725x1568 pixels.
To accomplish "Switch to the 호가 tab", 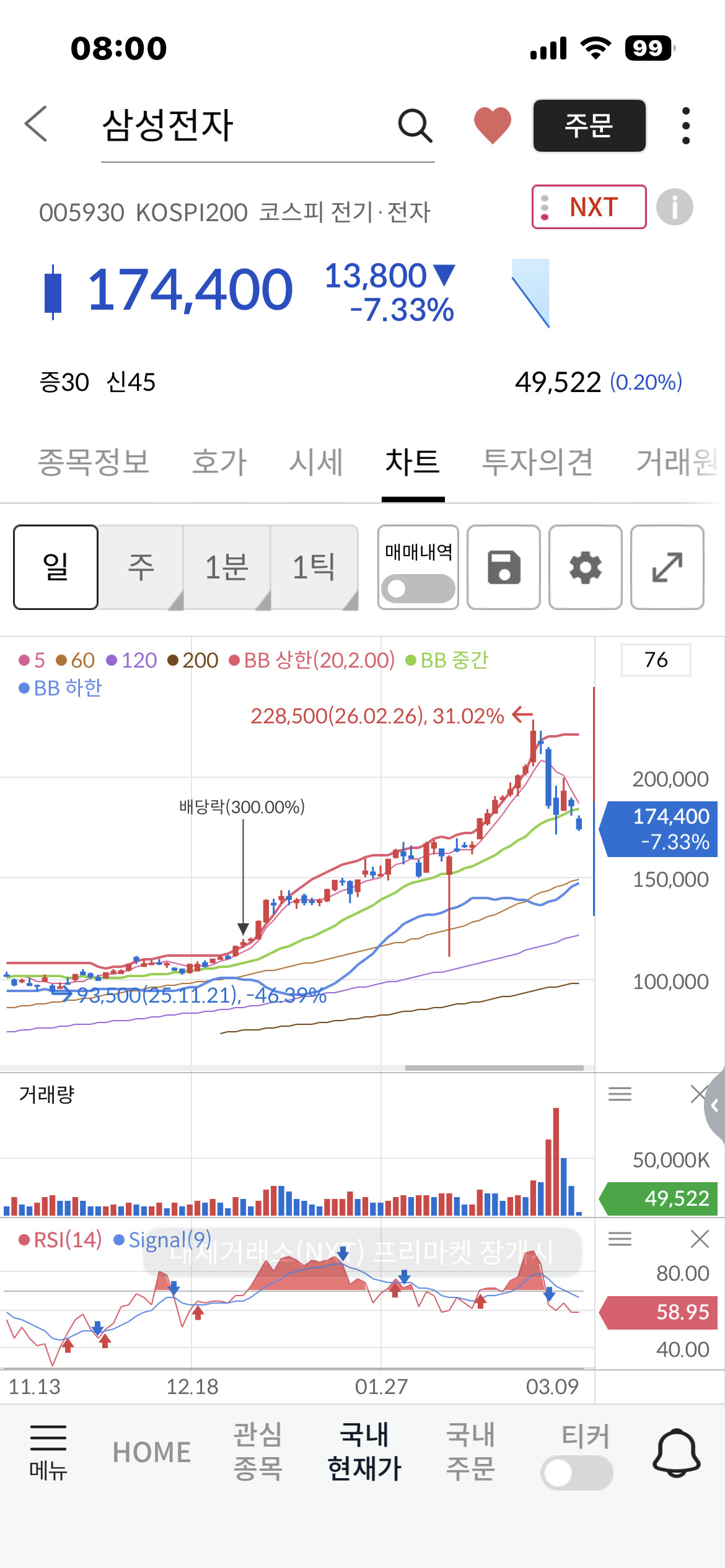I will coord(219,462).
